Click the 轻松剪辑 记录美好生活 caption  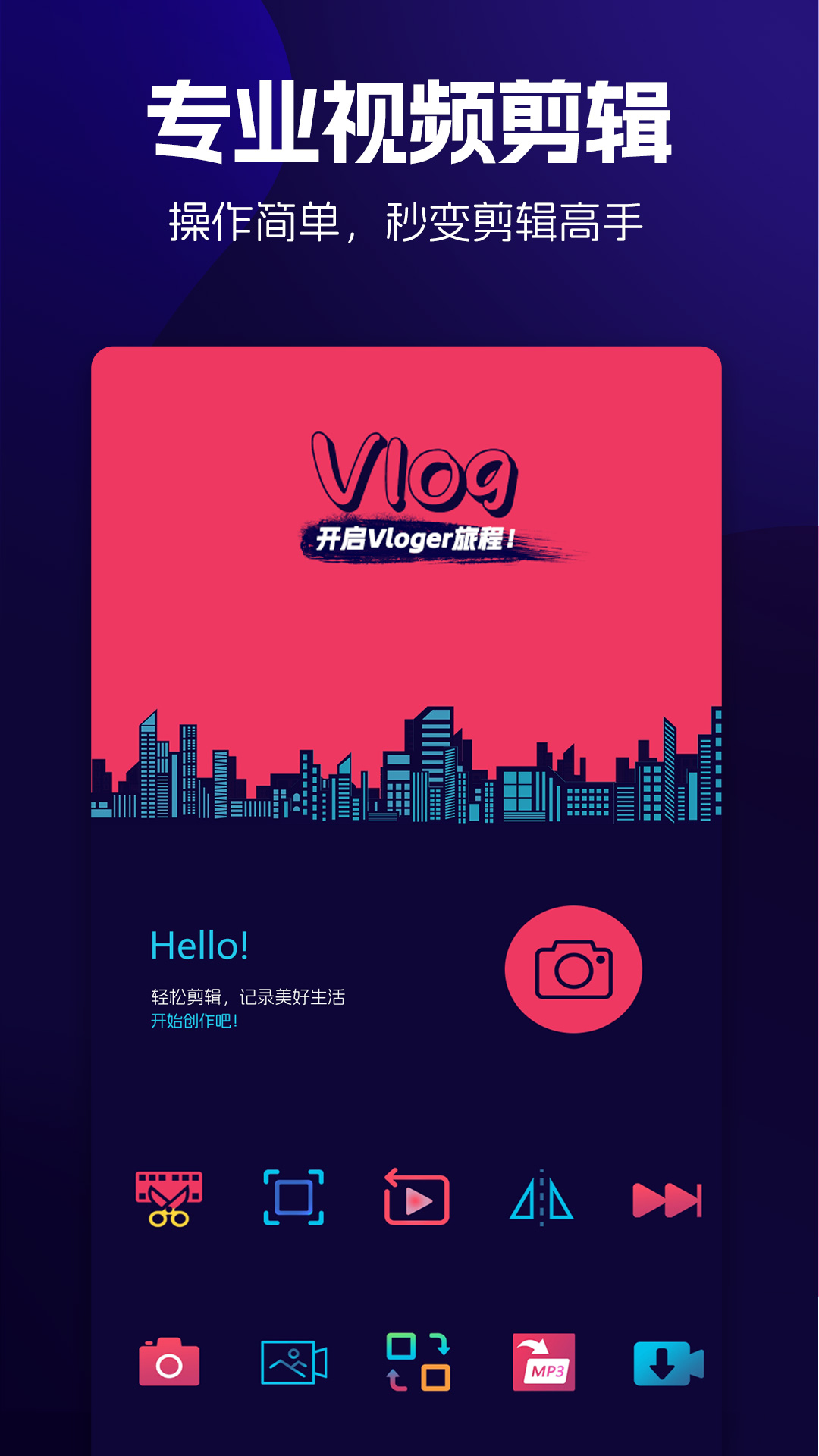pos(250,995)
